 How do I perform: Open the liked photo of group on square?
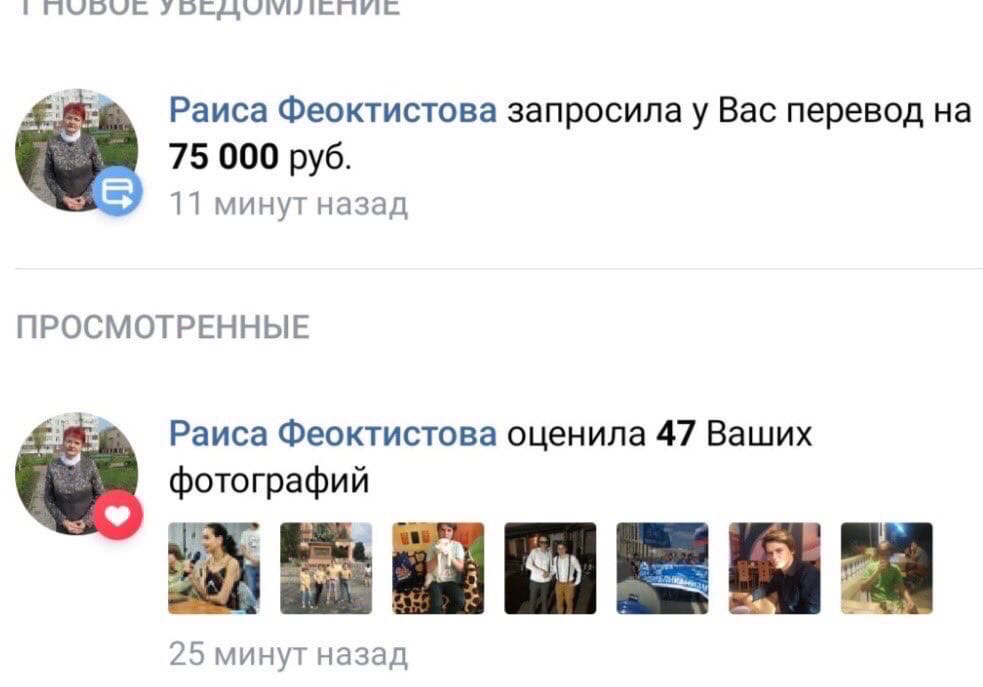coord(326,567)
